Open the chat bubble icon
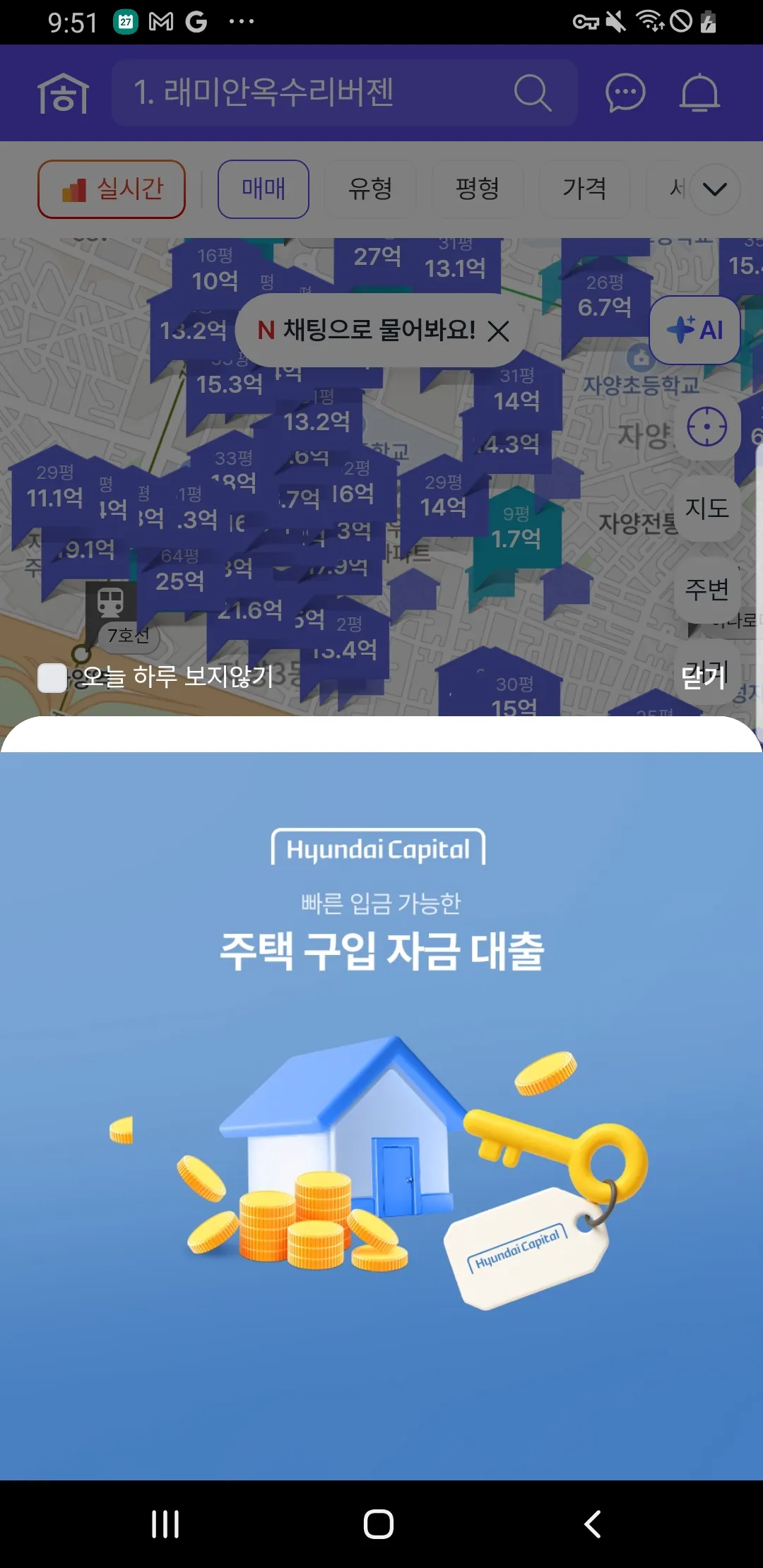The height and width of the screenshot is (1568, 763). click(625, 93)
